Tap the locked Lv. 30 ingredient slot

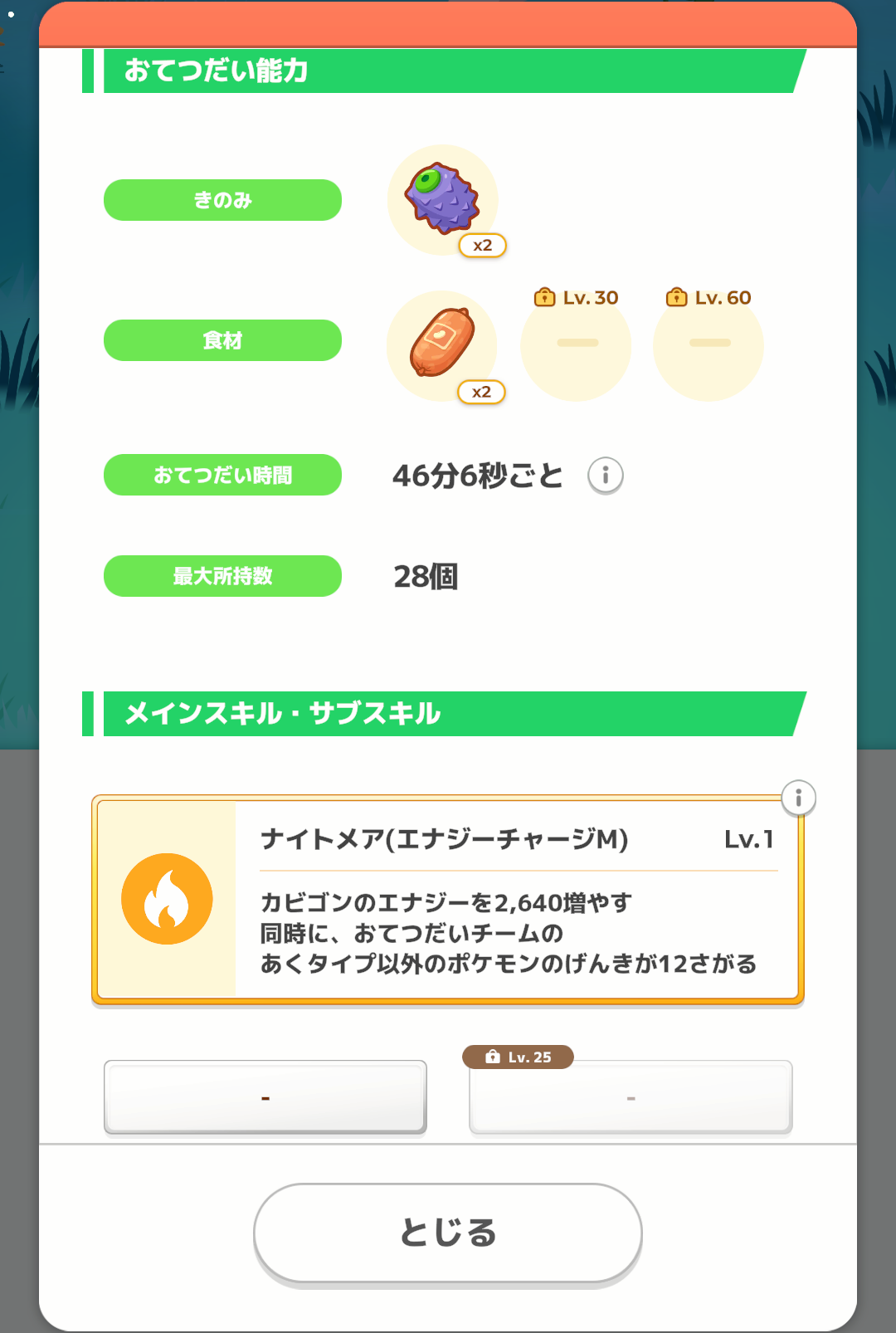click(x=577, y=344)
